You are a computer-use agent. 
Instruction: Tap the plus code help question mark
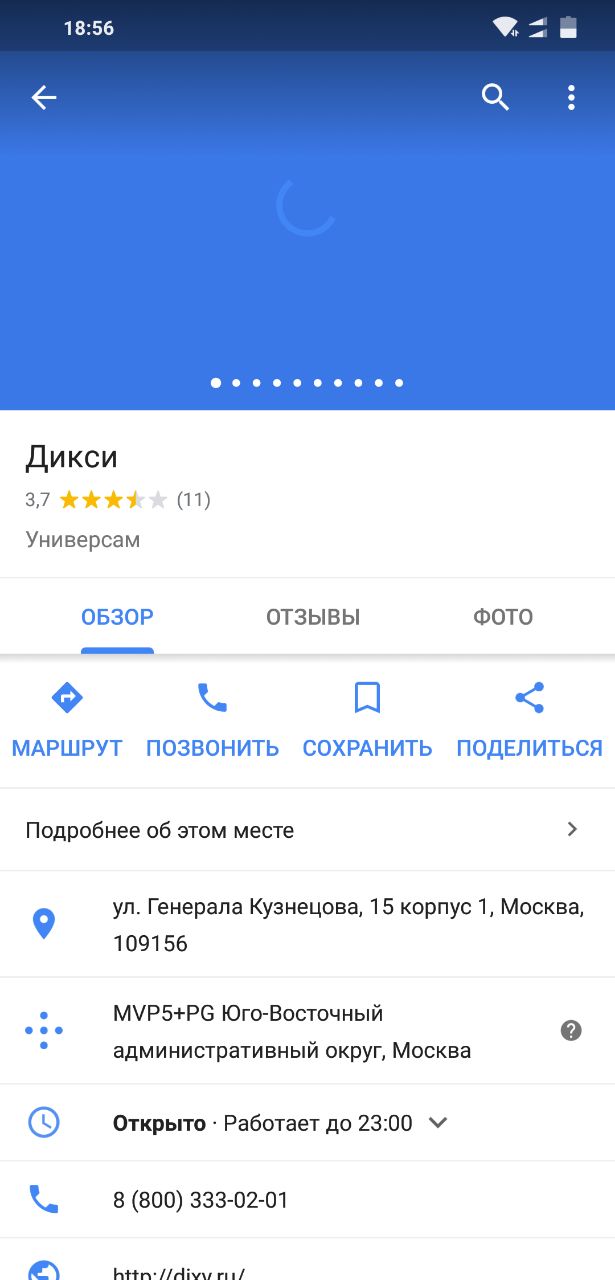point(571,1031)
